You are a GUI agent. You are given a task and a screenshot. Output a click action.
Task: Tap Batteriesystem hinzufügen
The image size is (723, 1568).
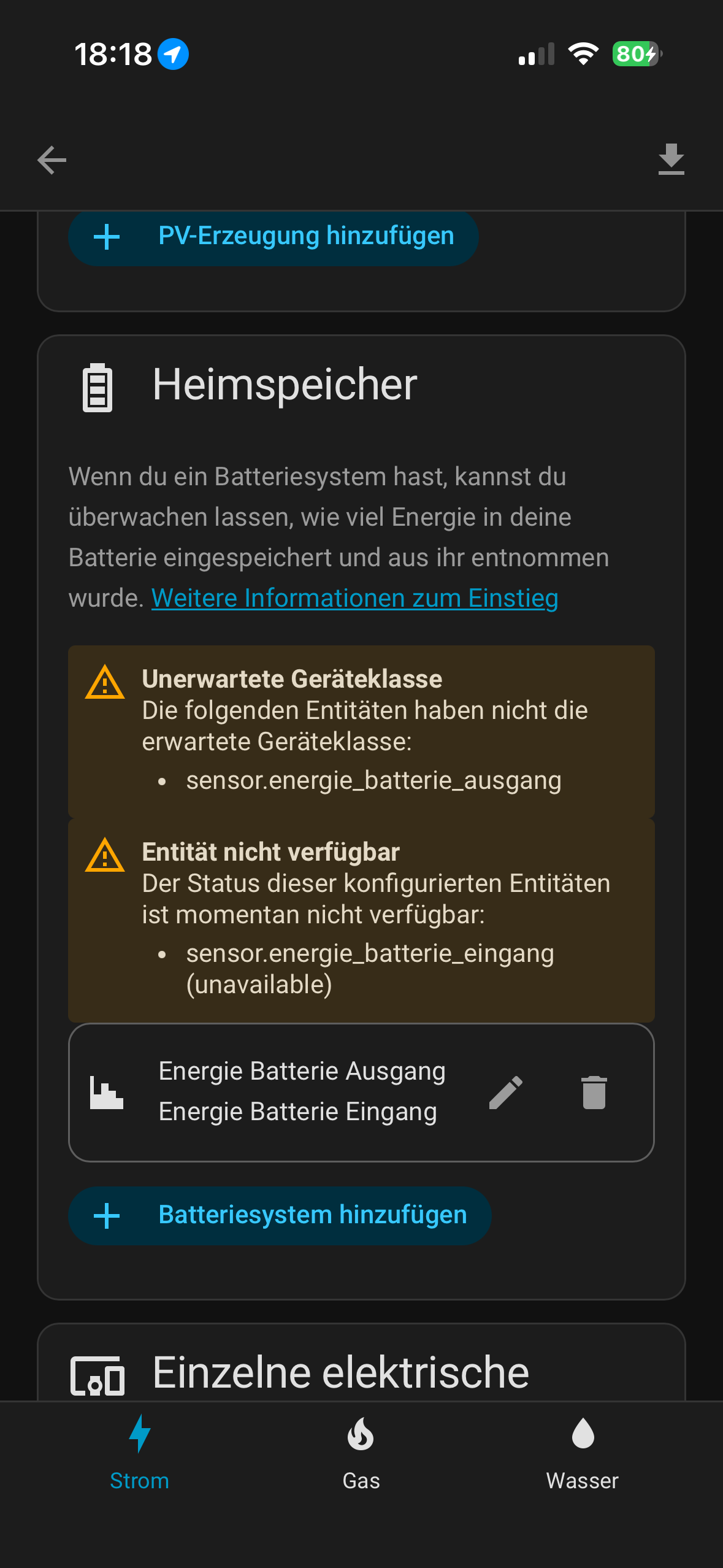tap(280, 1215)
